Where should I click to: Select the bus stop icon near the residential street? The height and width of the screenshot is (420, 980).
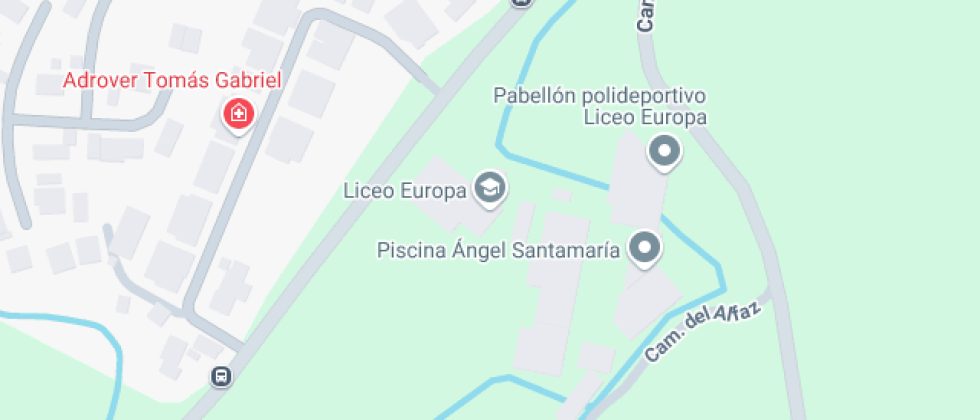point(221,377)
